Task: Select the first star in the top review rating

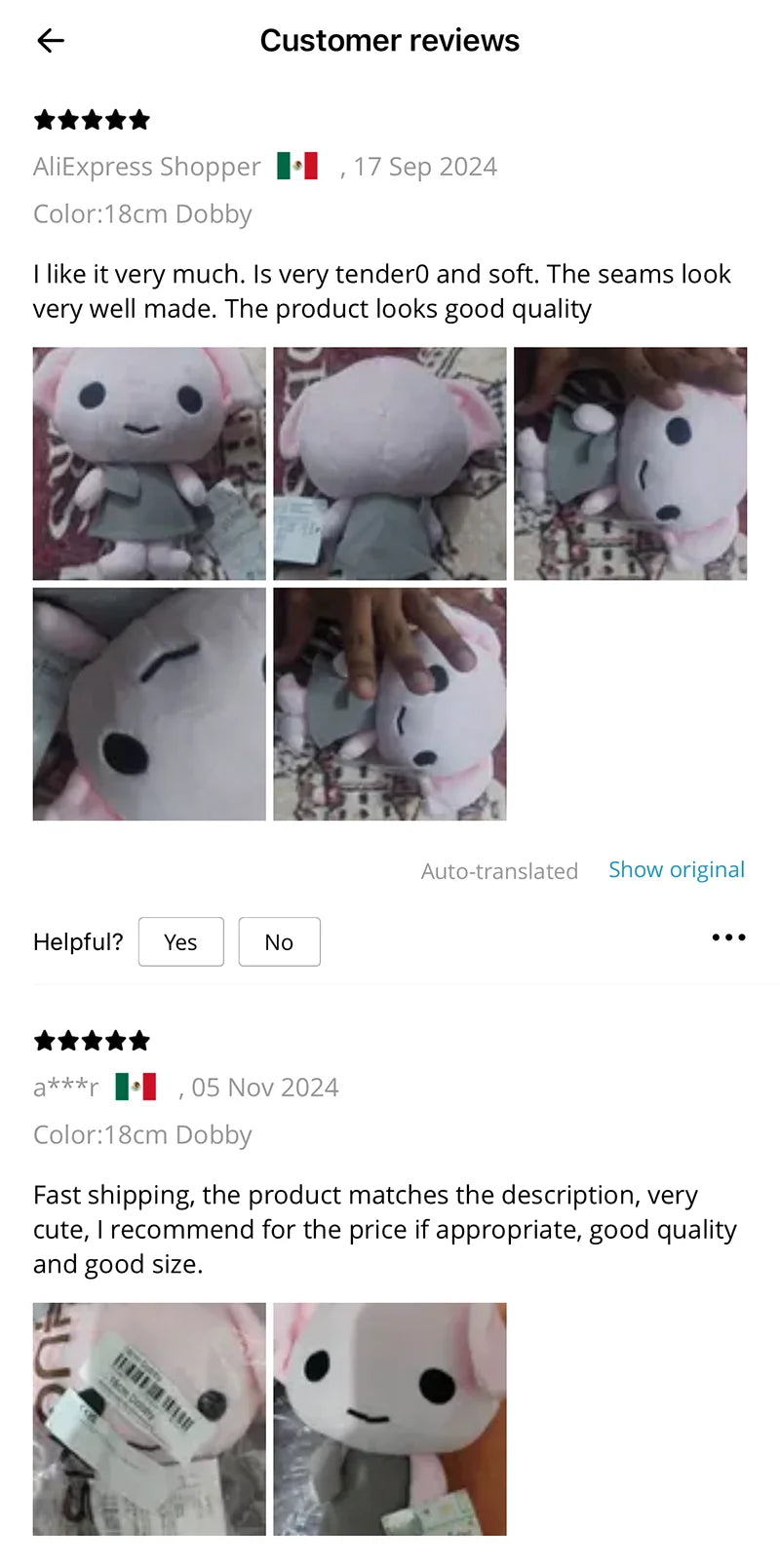Action: point(46,119)
